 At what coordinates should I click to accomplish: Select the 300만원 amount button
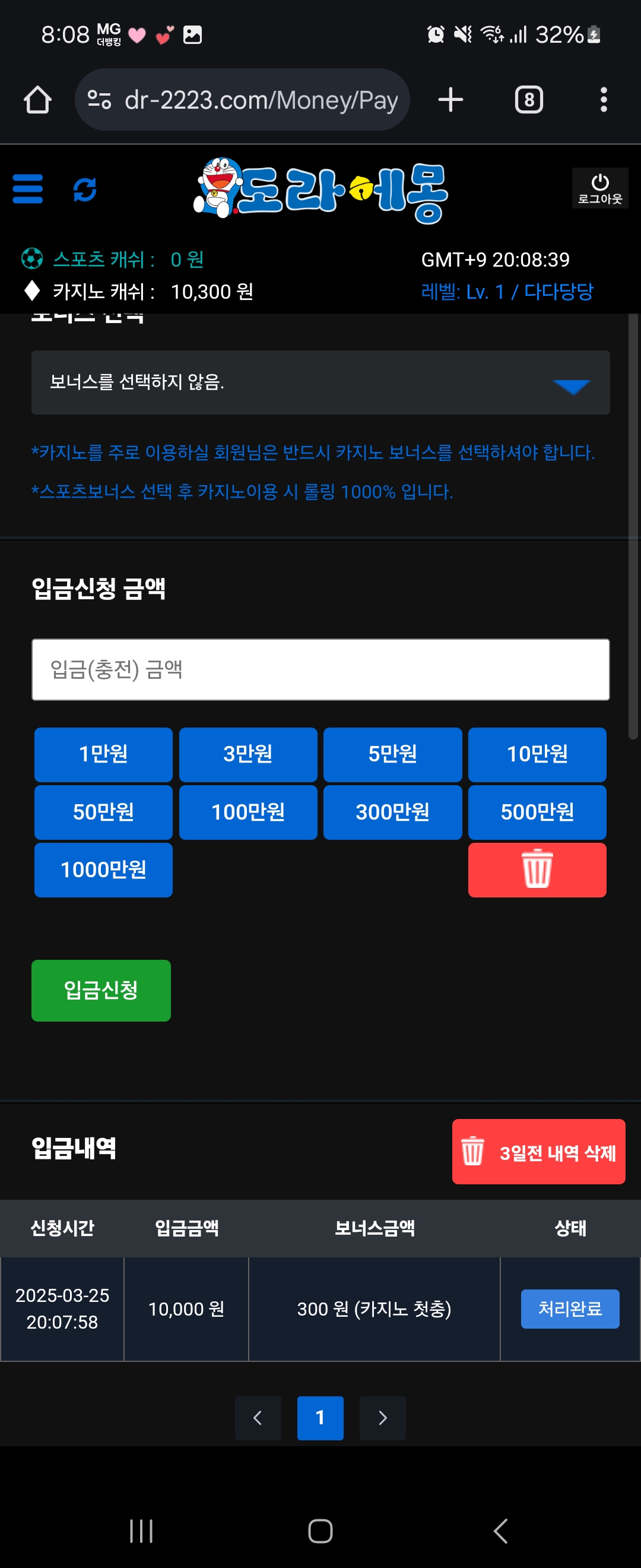392,812
